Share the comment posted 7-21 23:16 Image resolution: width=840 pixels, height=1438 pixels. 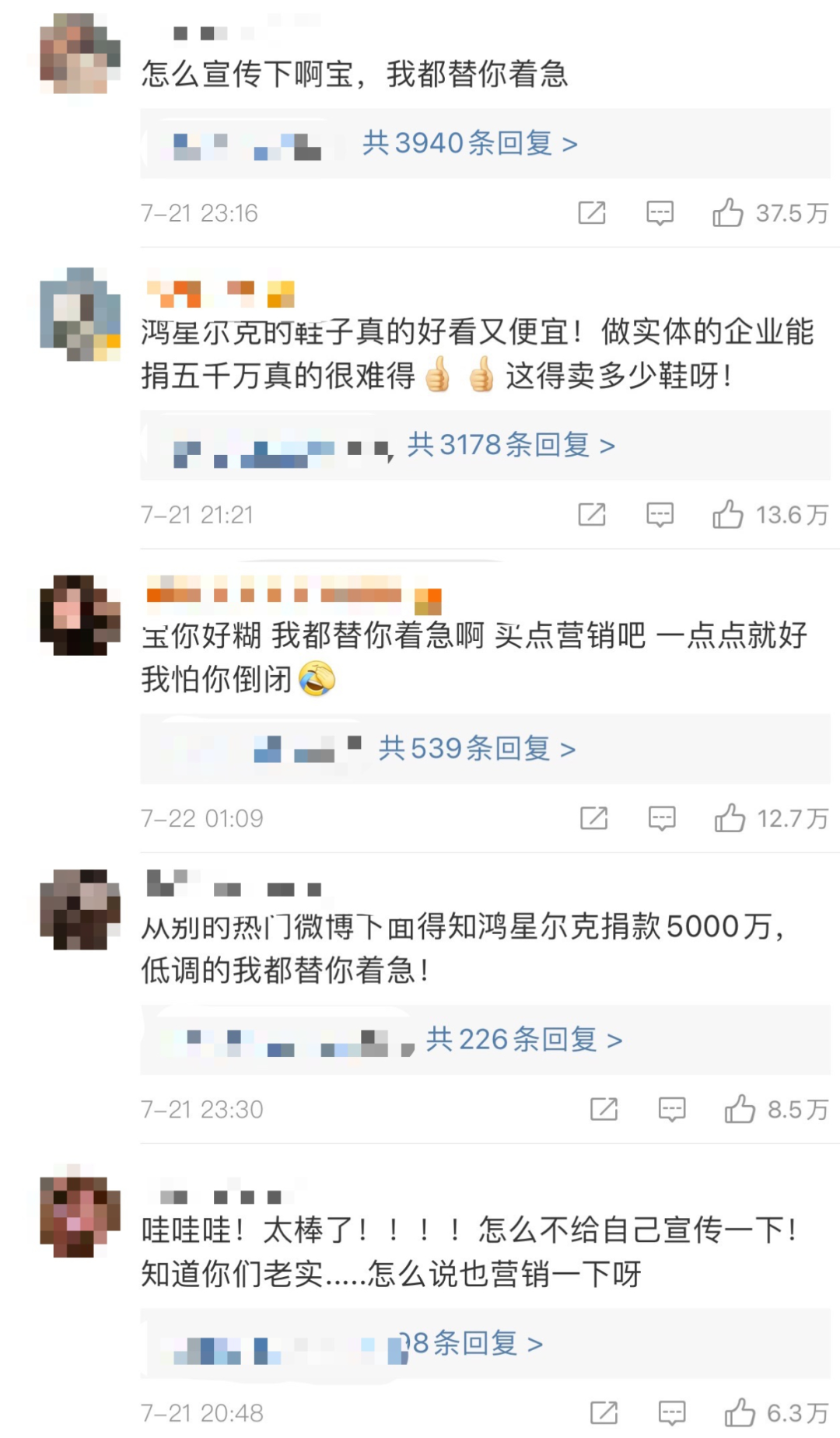592,212
